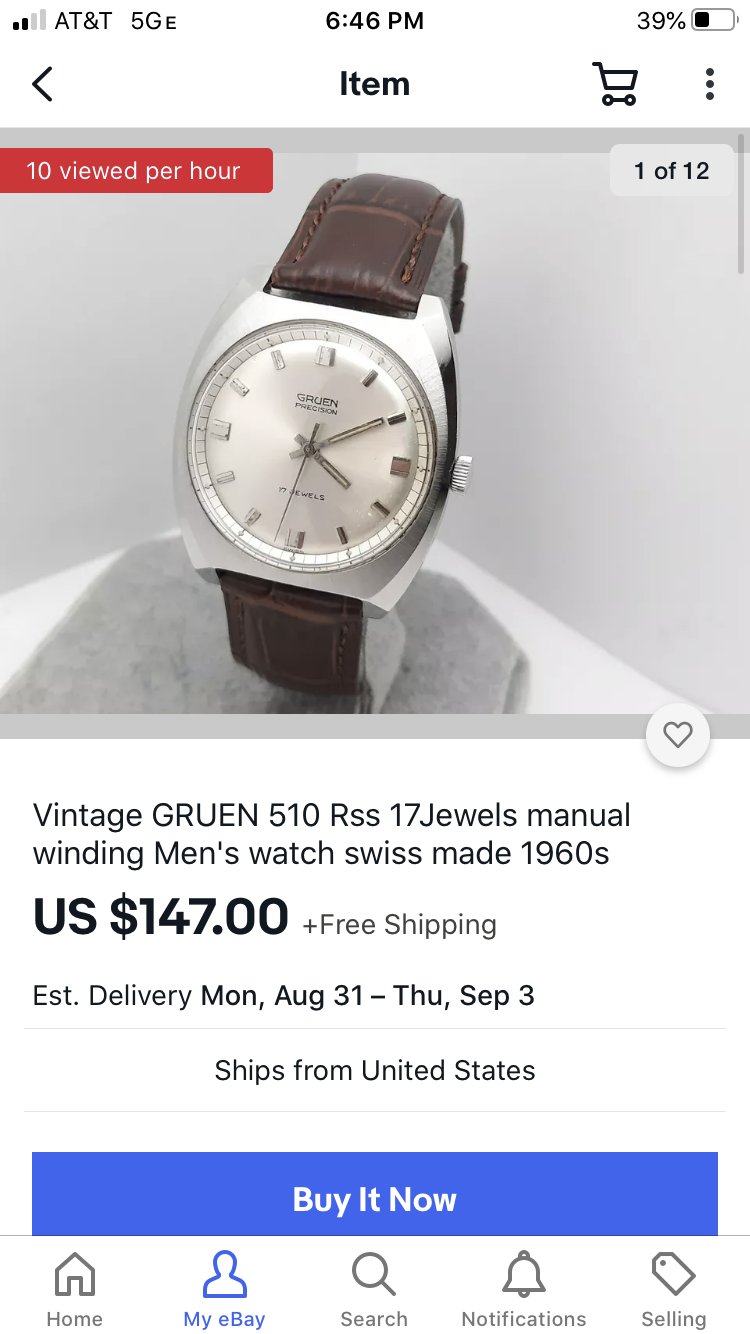
Task: Switch to the Home tab
Action: 75,1290
